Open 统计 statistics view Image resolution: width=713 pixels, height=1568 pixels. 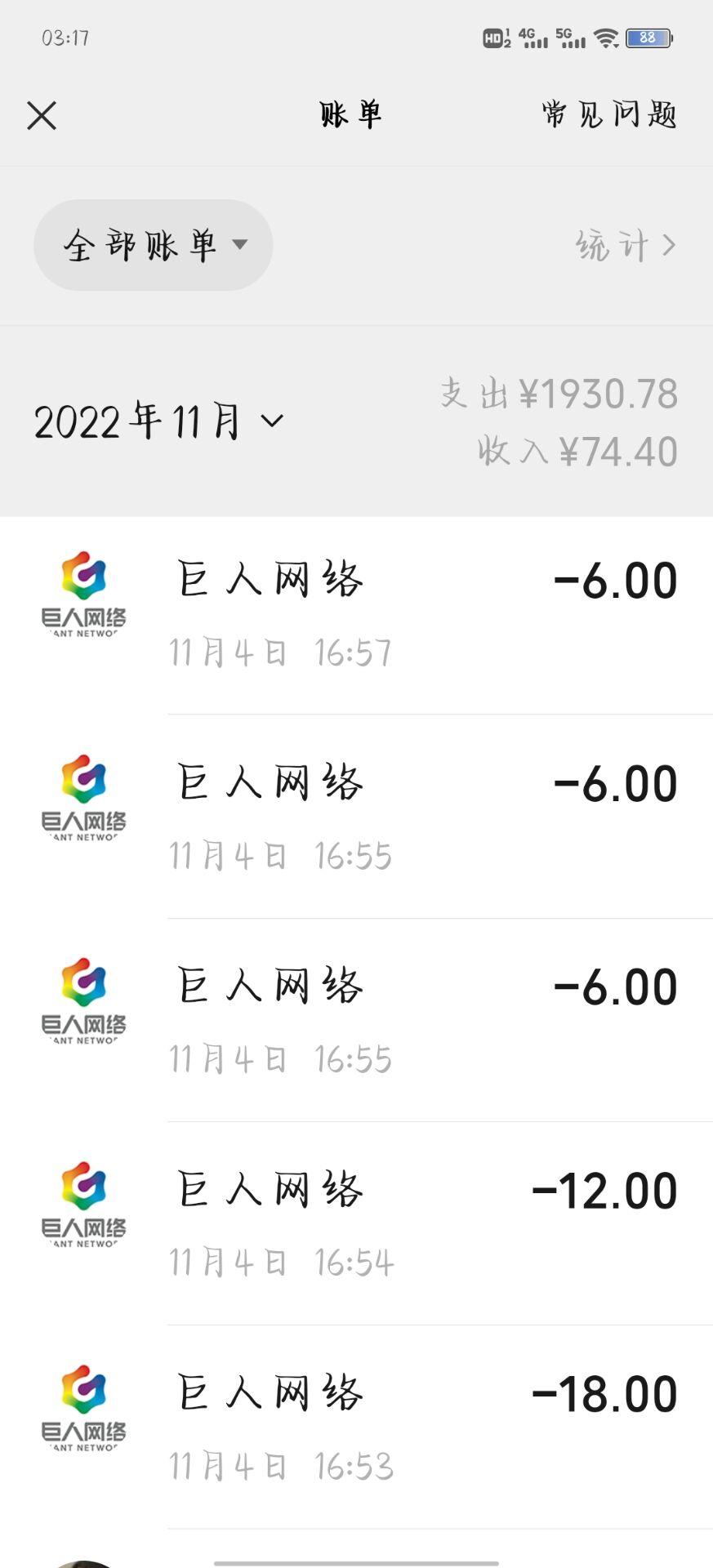[626, 245]
